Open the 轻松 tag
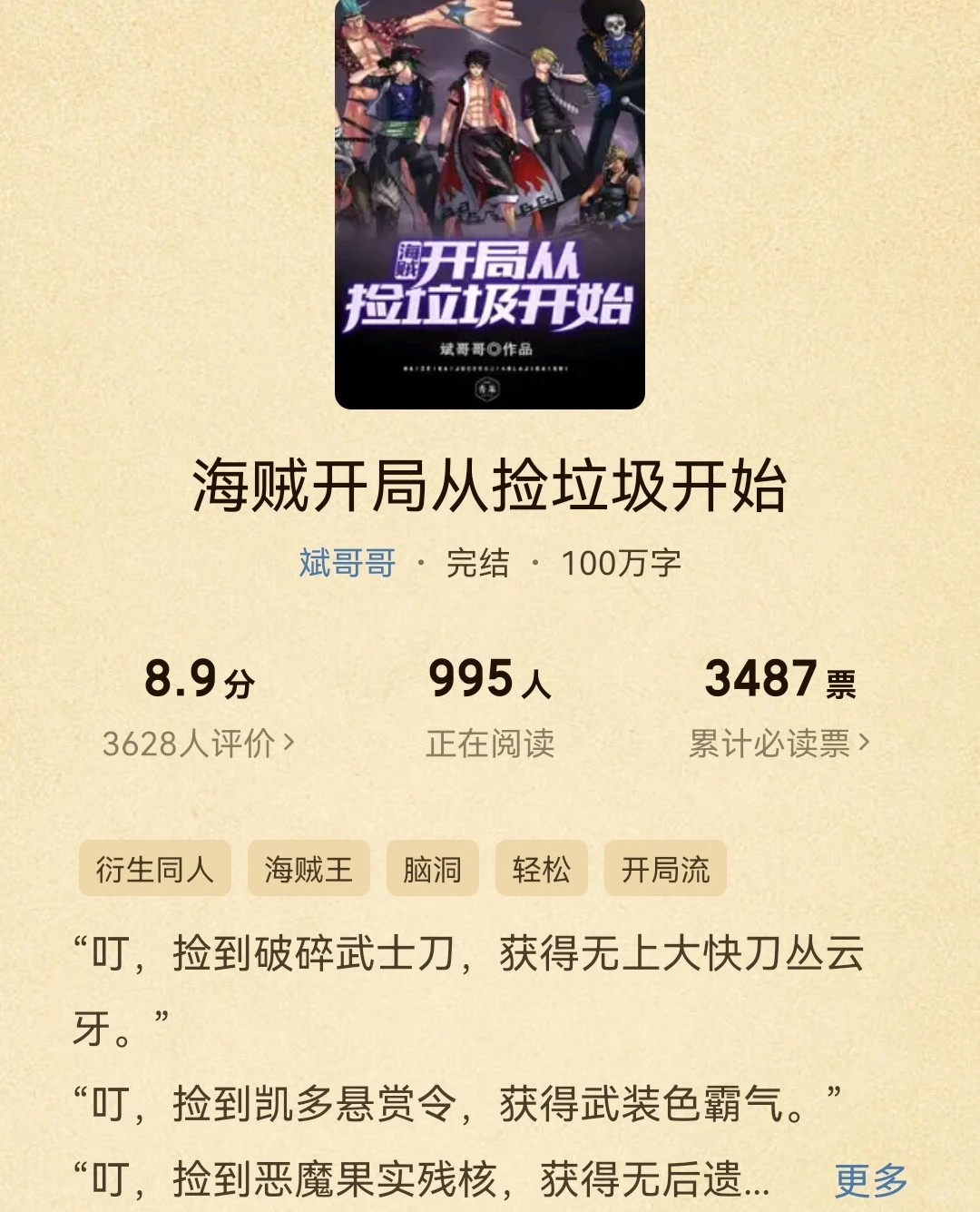The height and width of the screenshot is (1212, 980). point(542,869)
